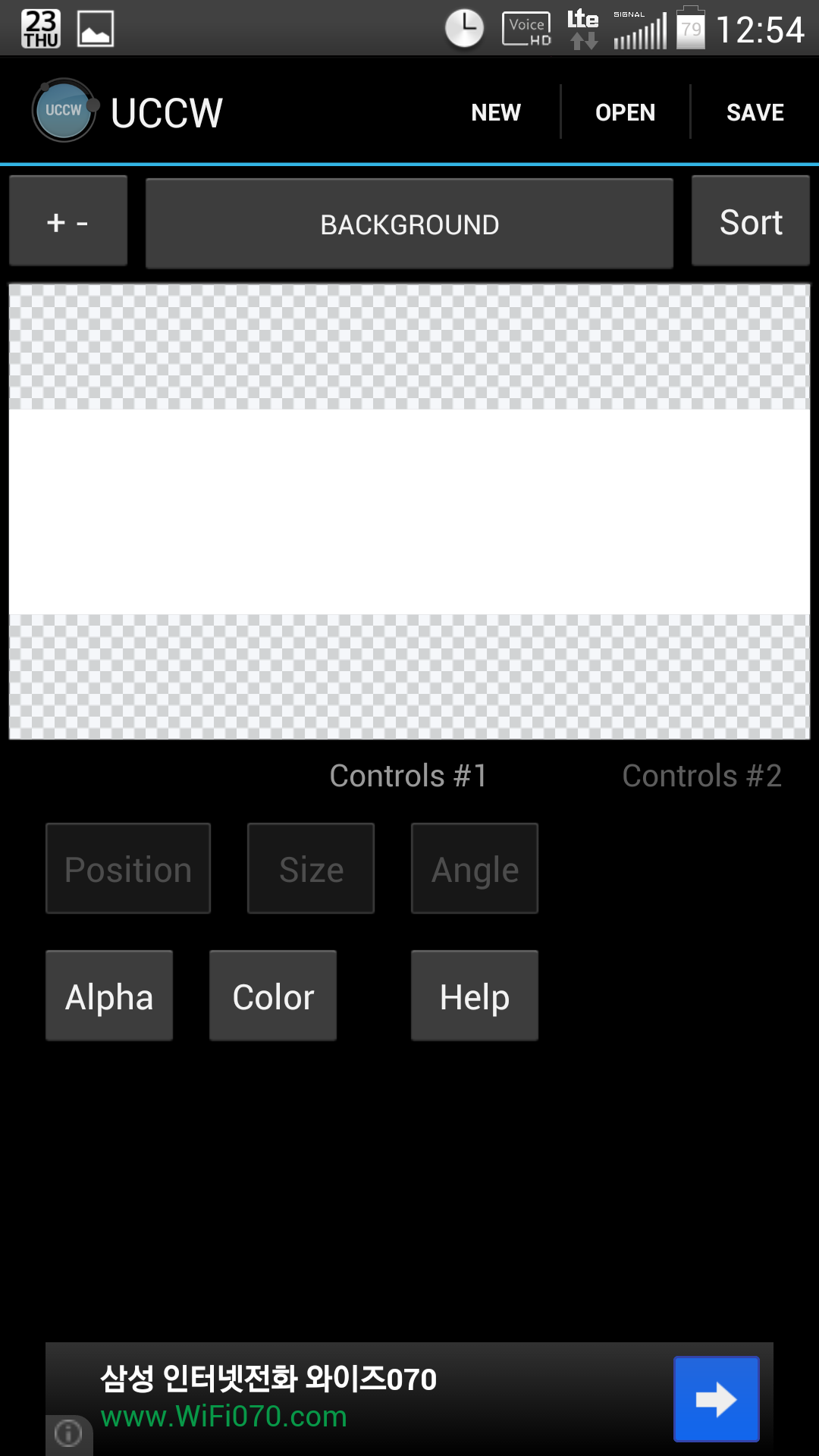Tap the Sort button

(751, 221)
